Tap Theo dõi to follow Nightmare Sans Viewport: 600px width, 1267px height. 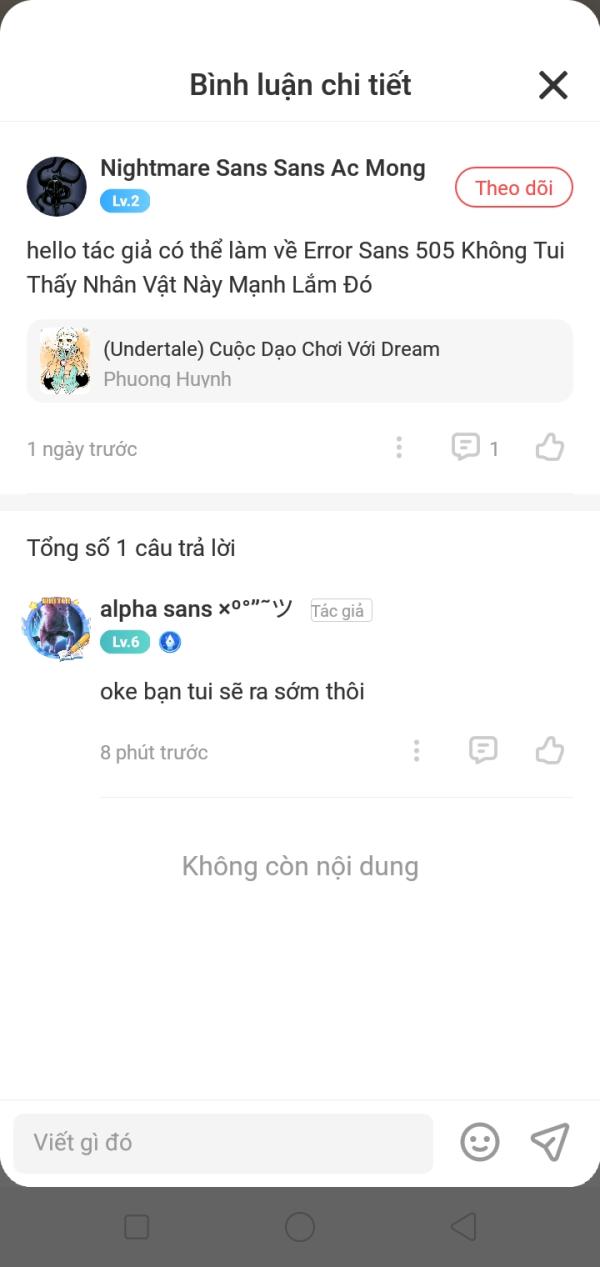point(513,188)
